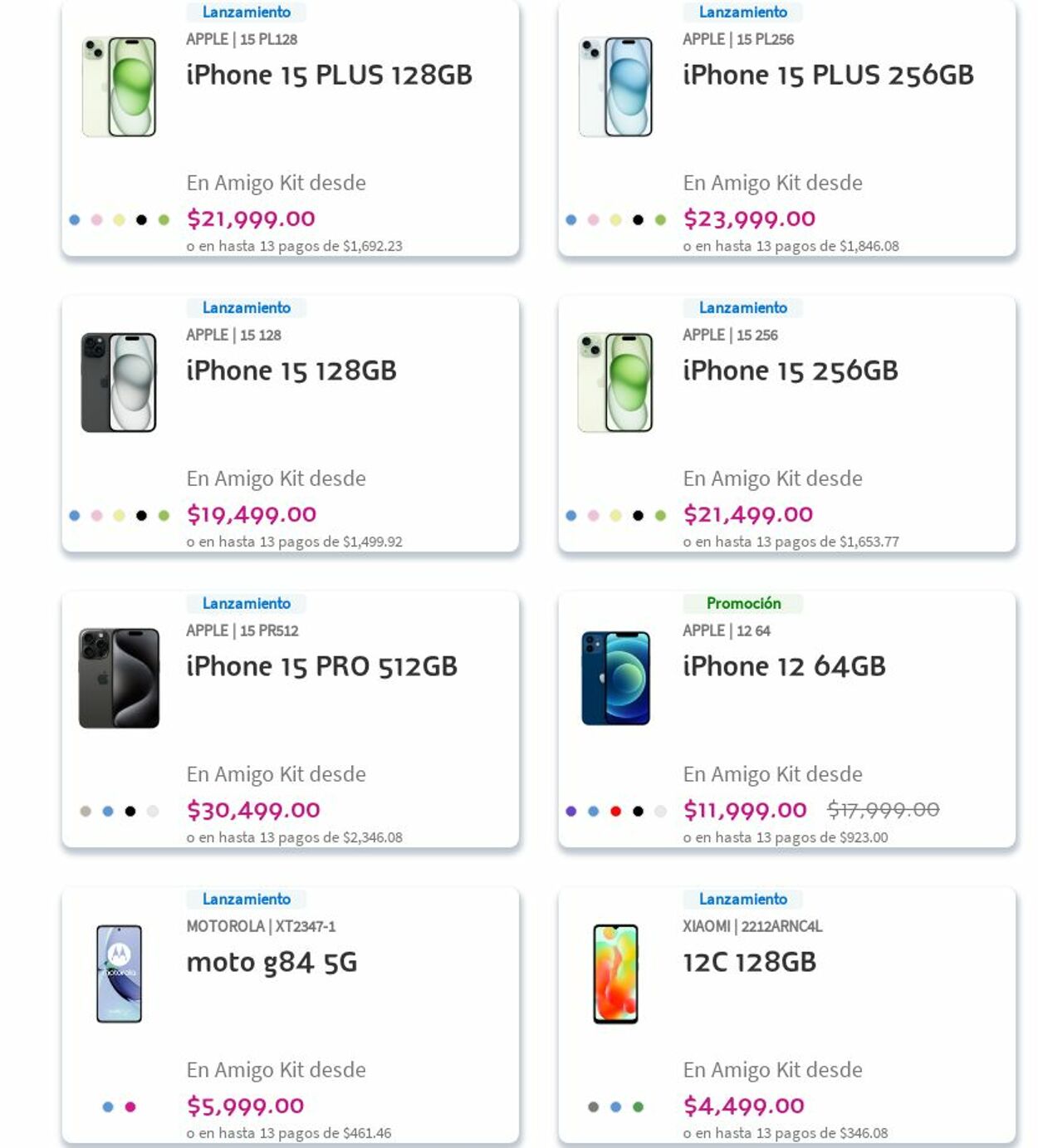This screenshot has height=1148, width=1038.
Task: Select the blue color for iPhone 15 PRO 512GB
Action: point(108,812)
